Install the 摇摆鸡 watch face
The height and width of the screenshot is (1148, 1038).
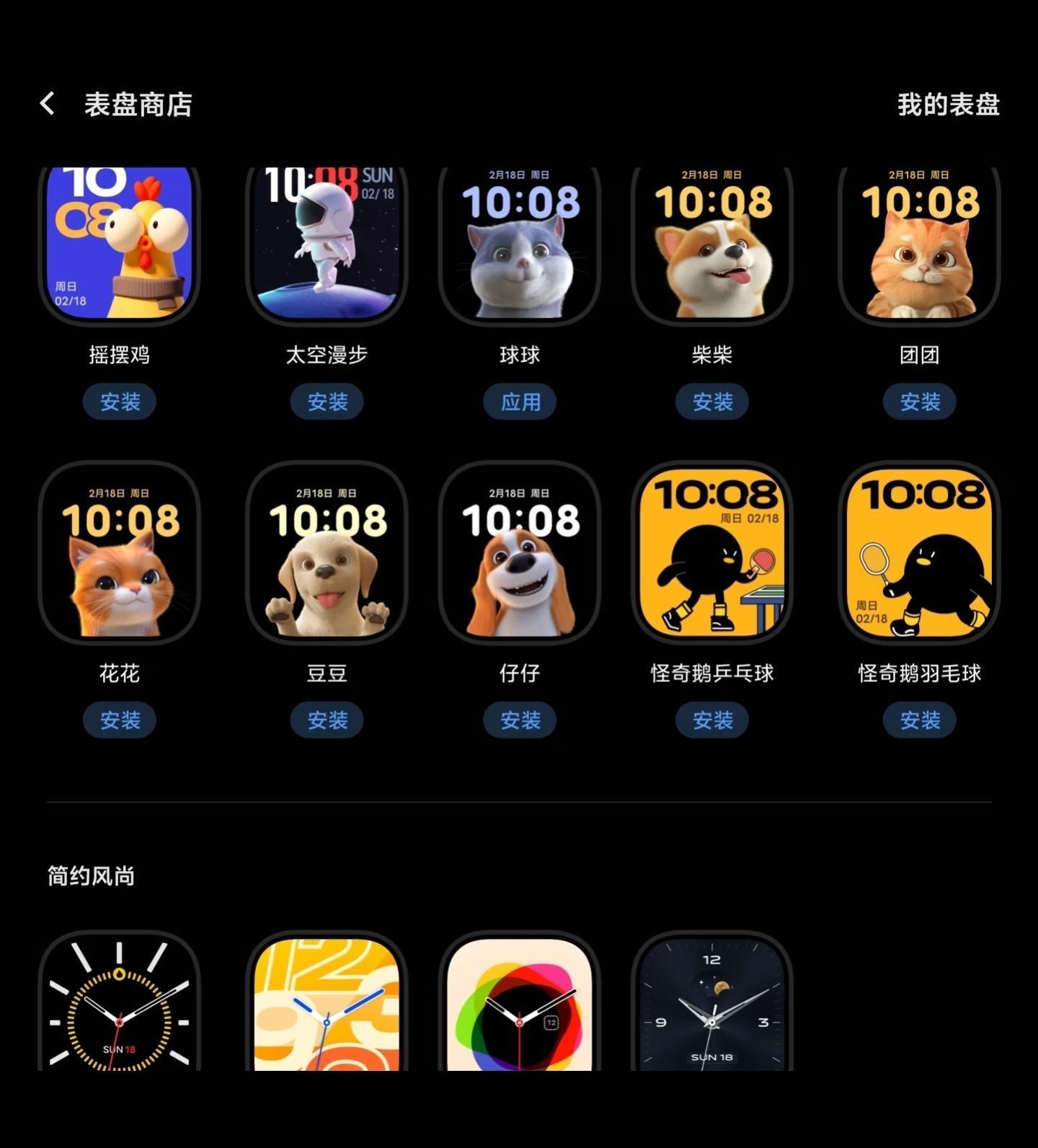(x=120, y=402)
